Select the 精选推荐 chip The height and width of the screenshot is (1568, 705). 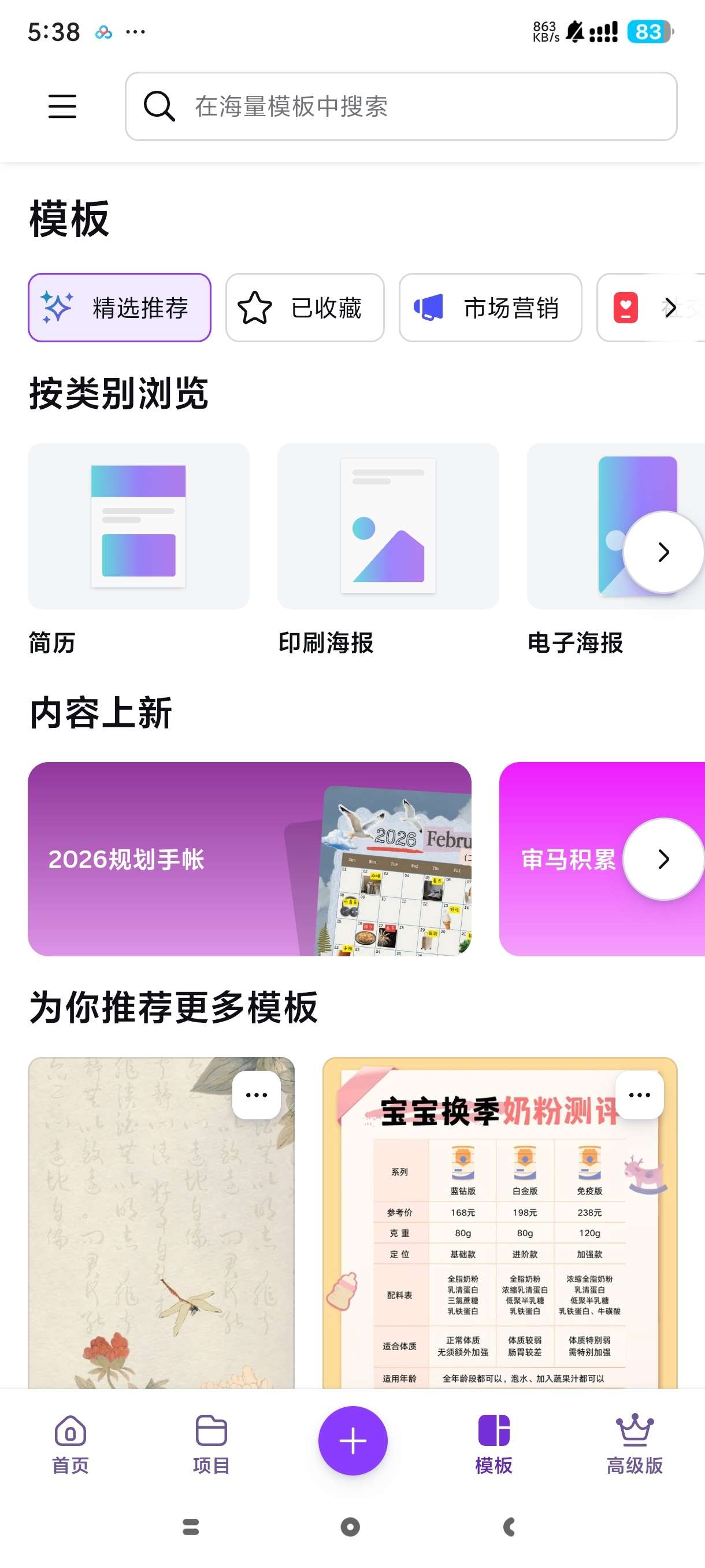coord(119,308)
